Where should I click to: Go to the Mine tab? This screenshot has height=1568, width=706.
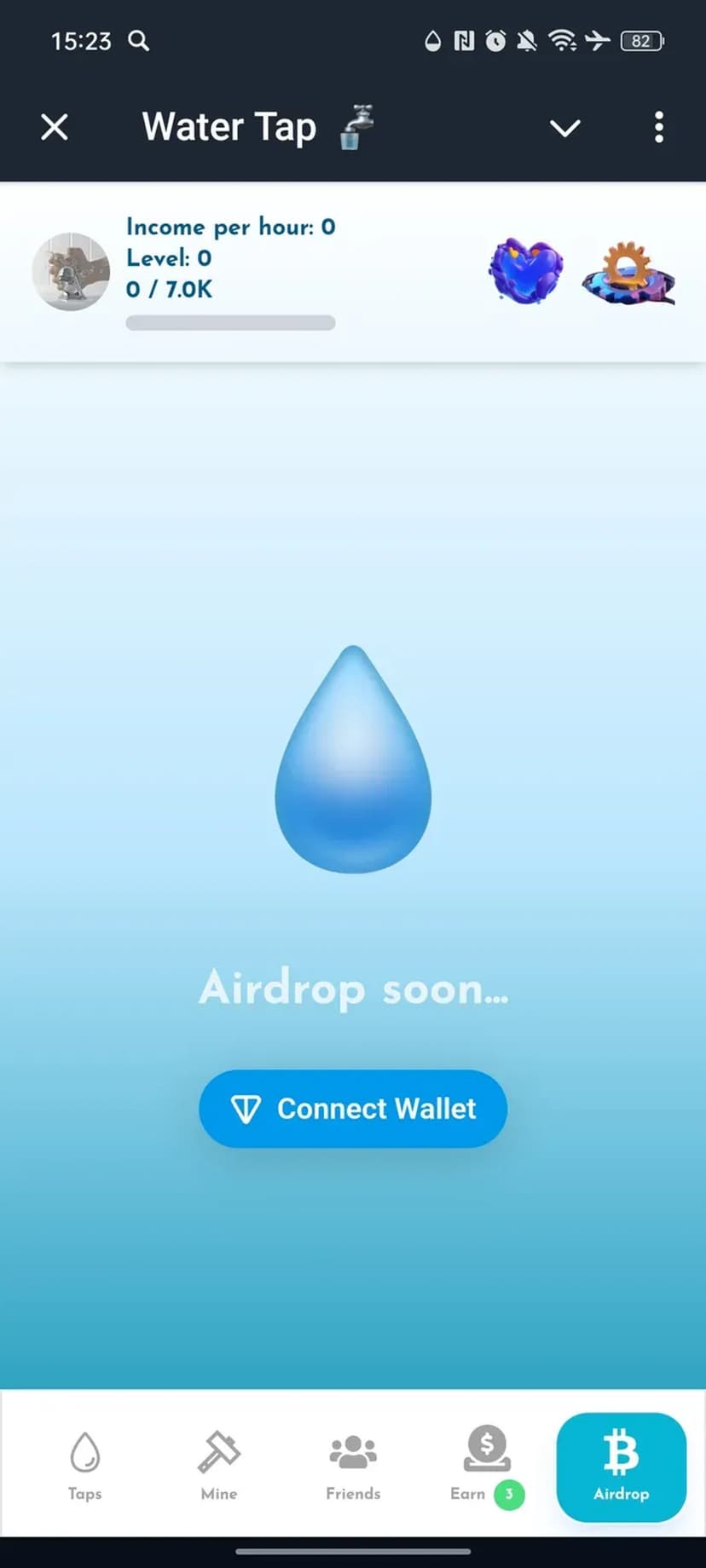click(x=219, y=1466)
